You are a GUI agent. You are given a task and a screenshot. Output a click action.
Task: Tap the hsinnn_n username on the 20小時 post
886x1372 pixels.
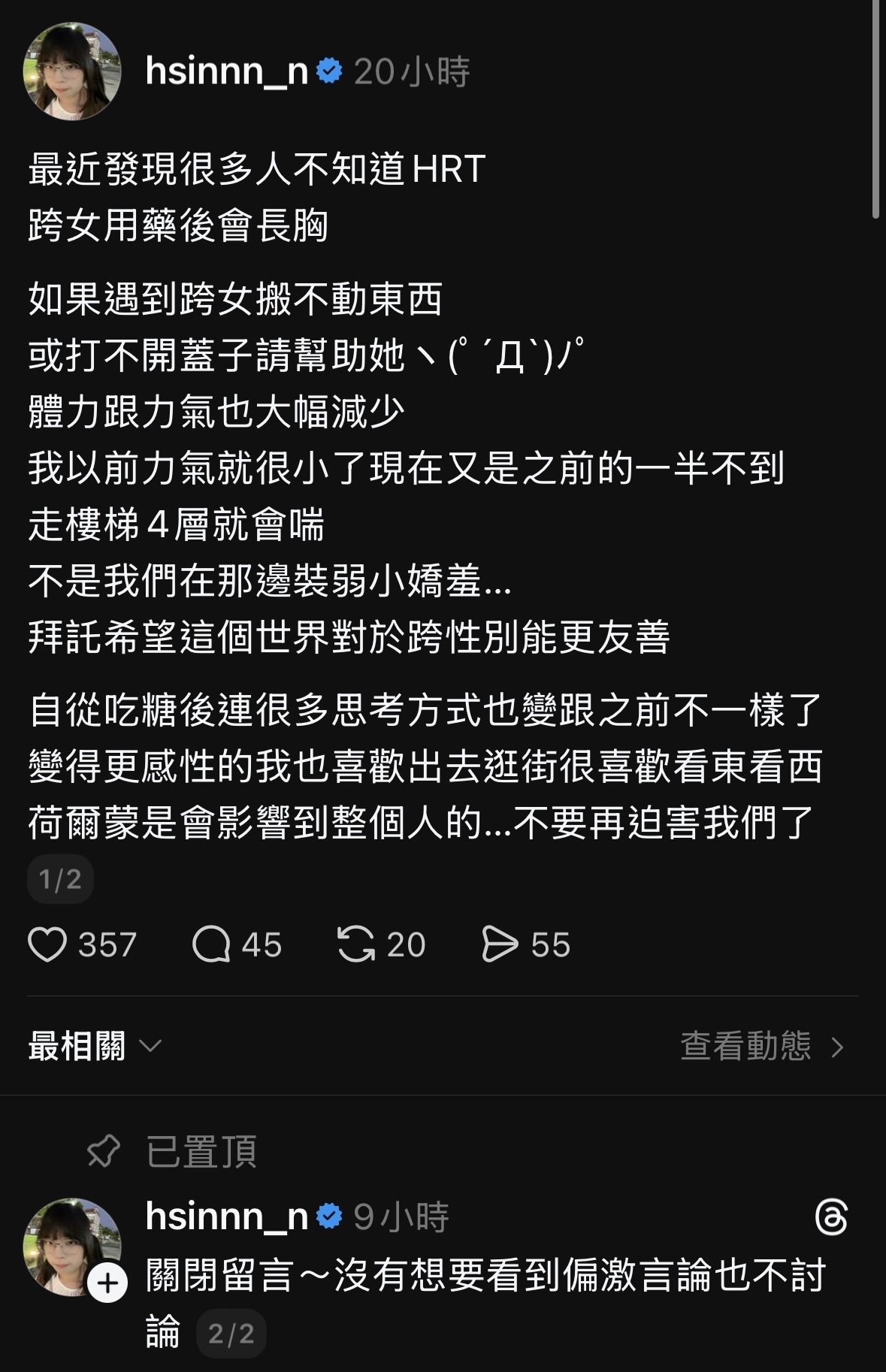click(227, 71)
